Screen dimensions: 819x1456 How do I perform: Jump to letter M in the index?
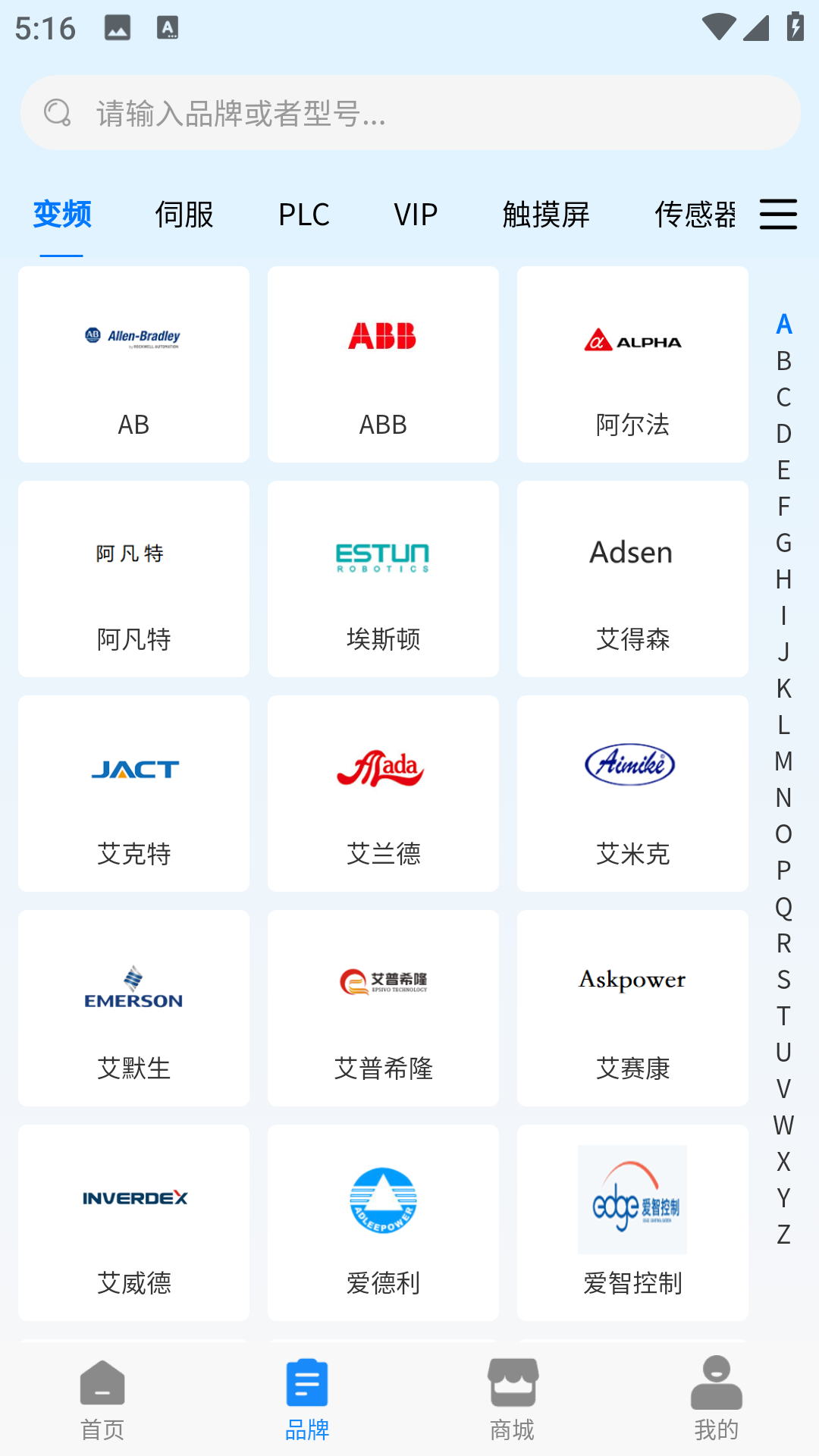pos(783,761)
